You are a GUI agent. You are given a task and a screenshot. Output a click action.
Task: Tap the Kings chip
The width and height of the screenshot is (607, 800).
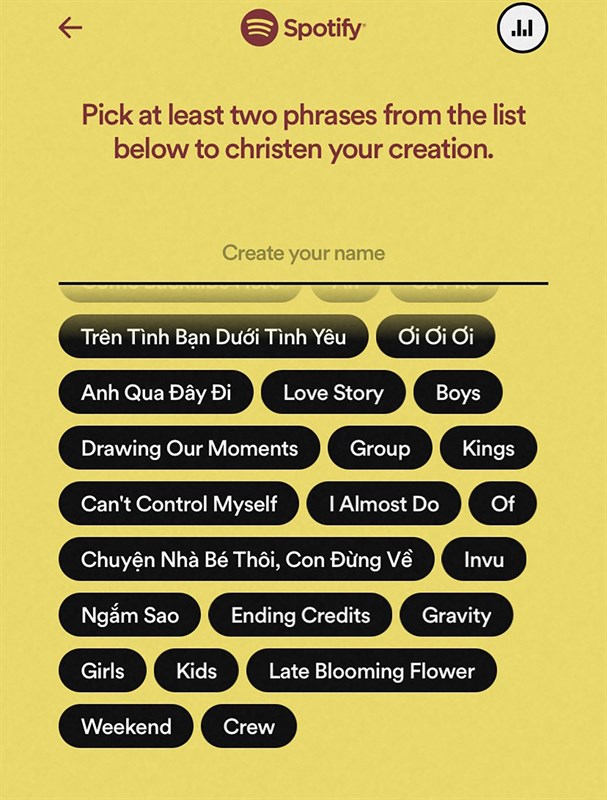[x=488, y=448]
